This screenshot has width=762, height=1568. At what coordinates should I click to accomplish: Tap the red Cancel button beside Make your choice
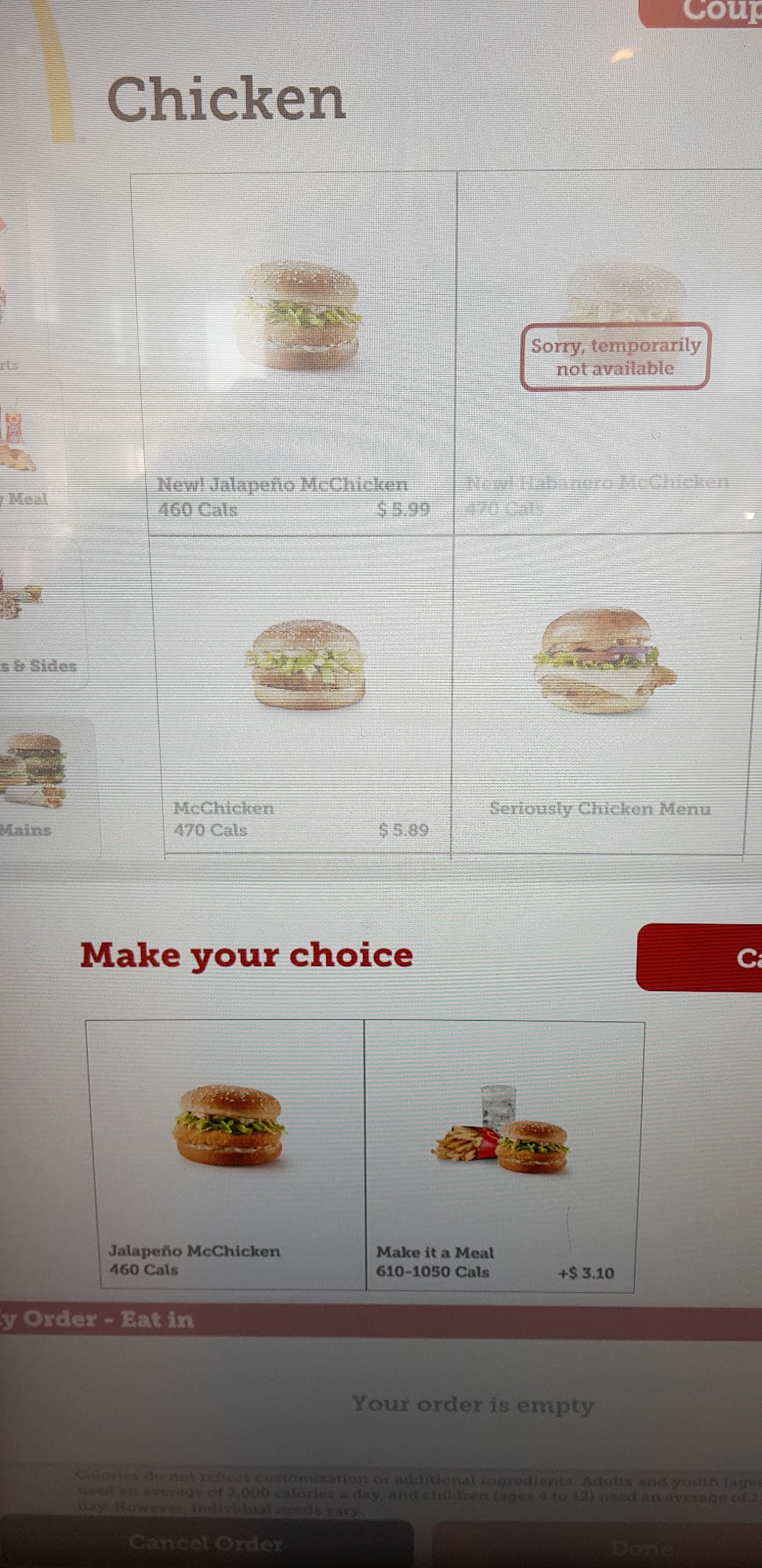[699, 957]
